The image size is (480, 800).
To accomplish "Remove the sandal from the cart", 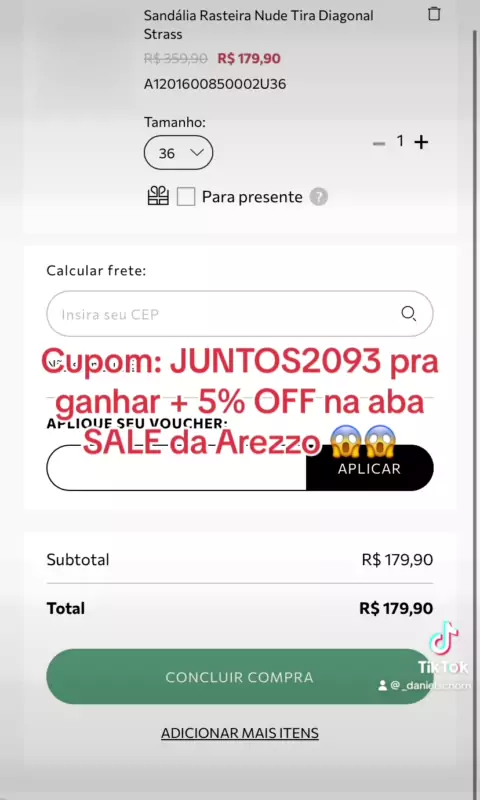I will [434, 14].
